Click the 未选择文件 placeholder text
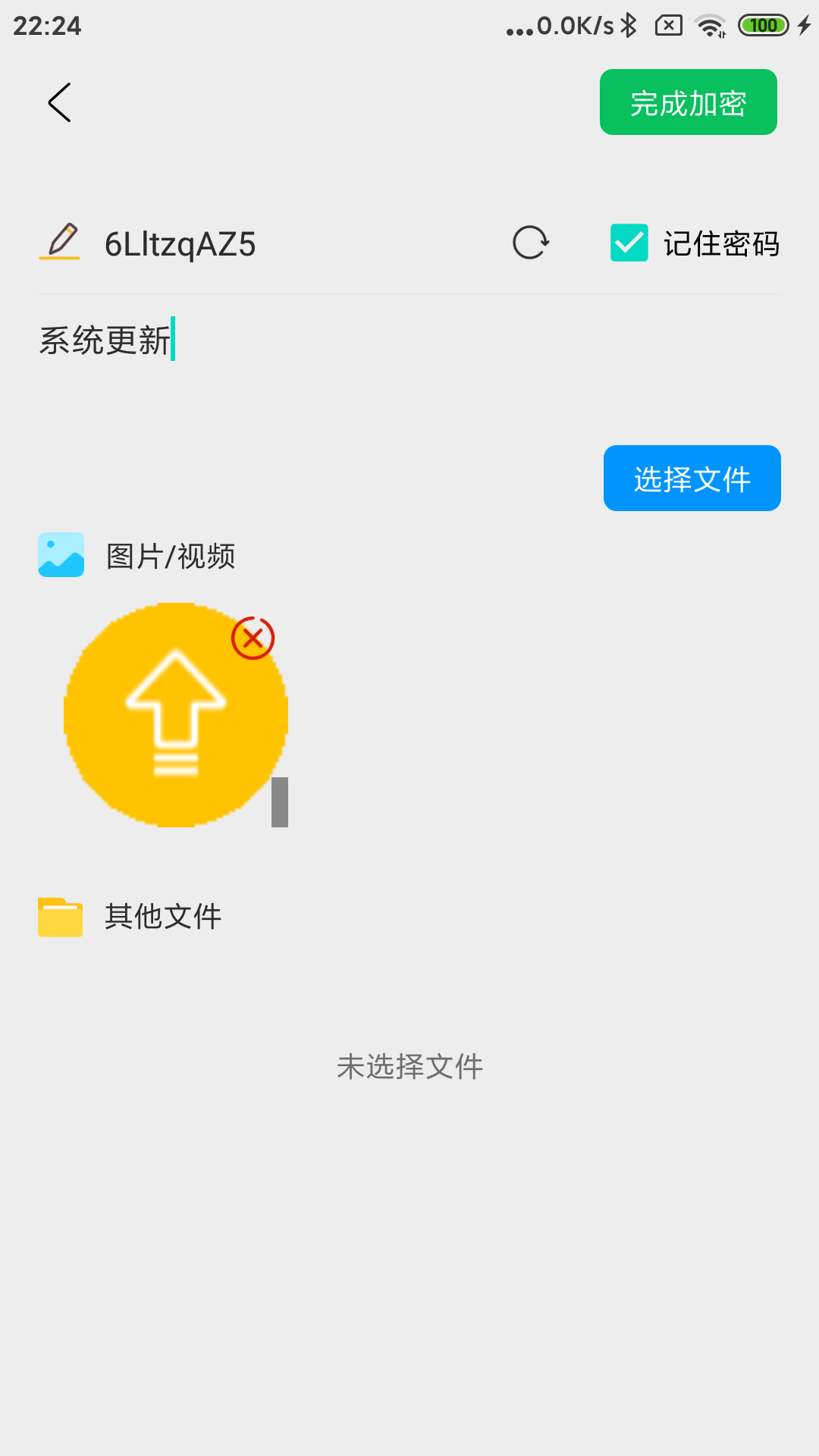819x1456 pixels. pos(409,1066)
